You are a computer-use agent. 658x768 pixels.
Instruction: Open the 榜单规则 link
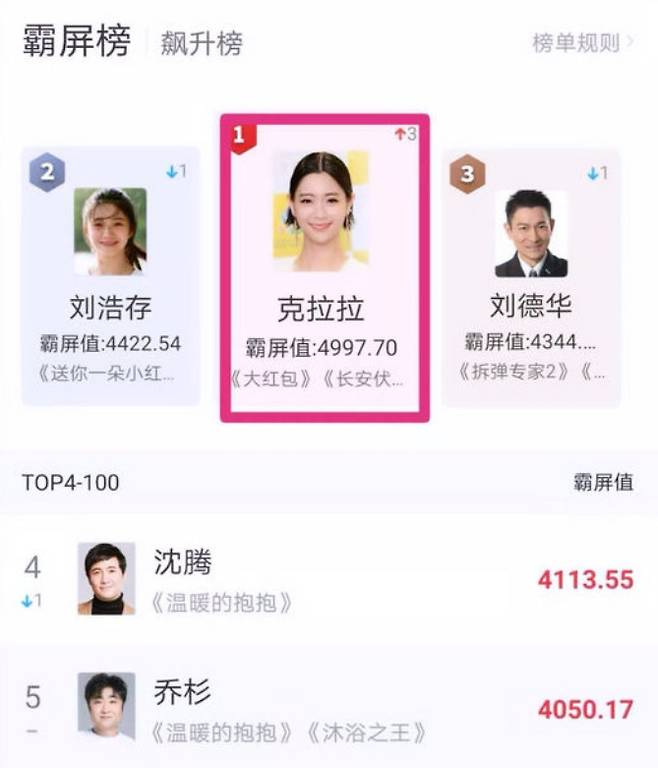pyautogui.click(x=582, y=43)
